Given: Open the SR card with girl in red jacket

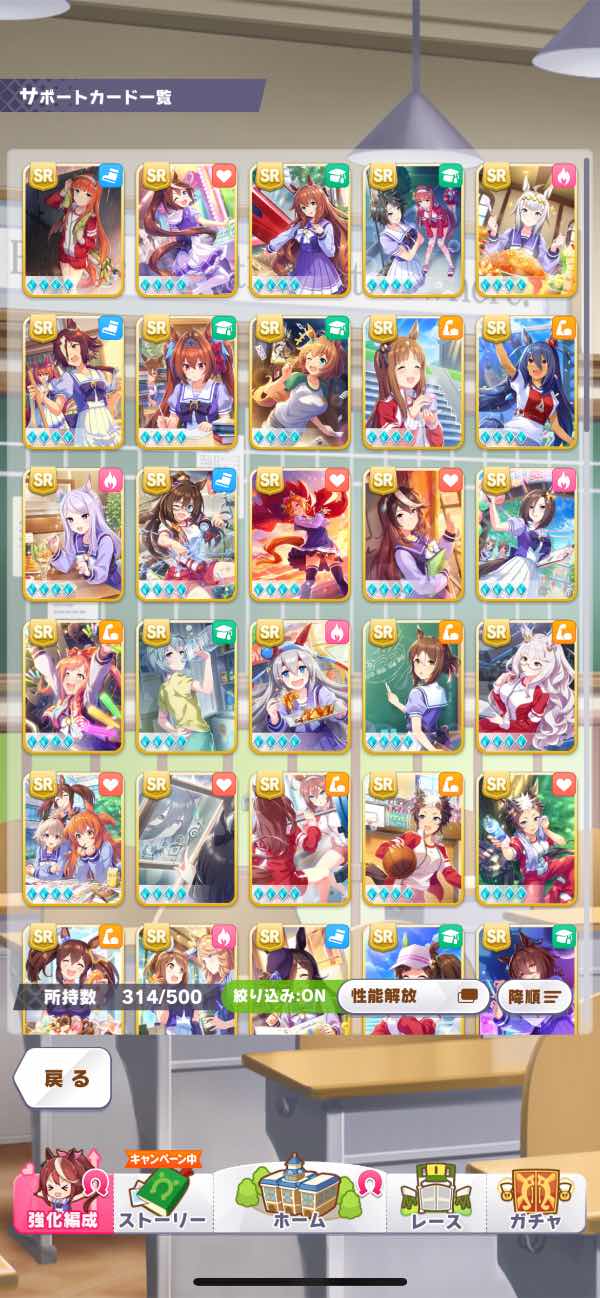Looking at the screenshot, I should 72,230.
